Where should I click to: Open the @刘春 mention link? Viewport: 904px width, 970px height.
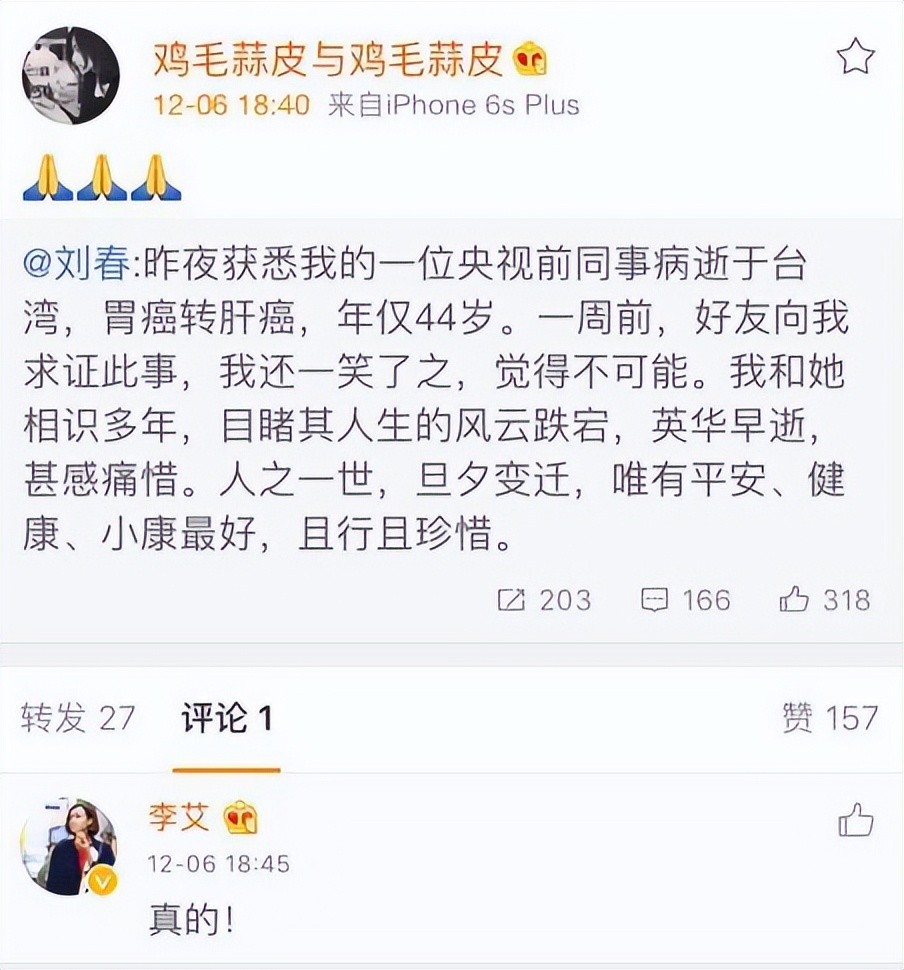[x=77, y=267]
